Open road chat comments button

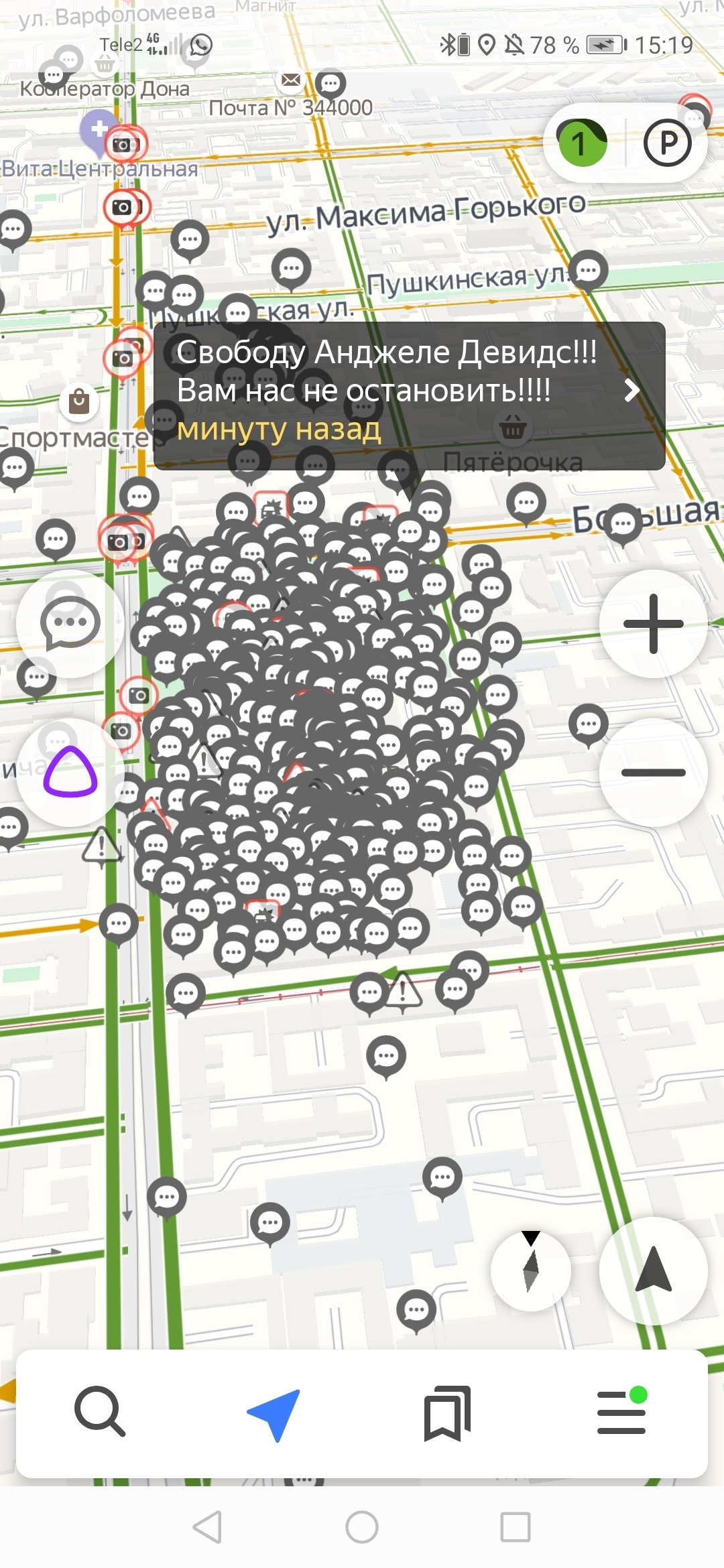(70, 624)
